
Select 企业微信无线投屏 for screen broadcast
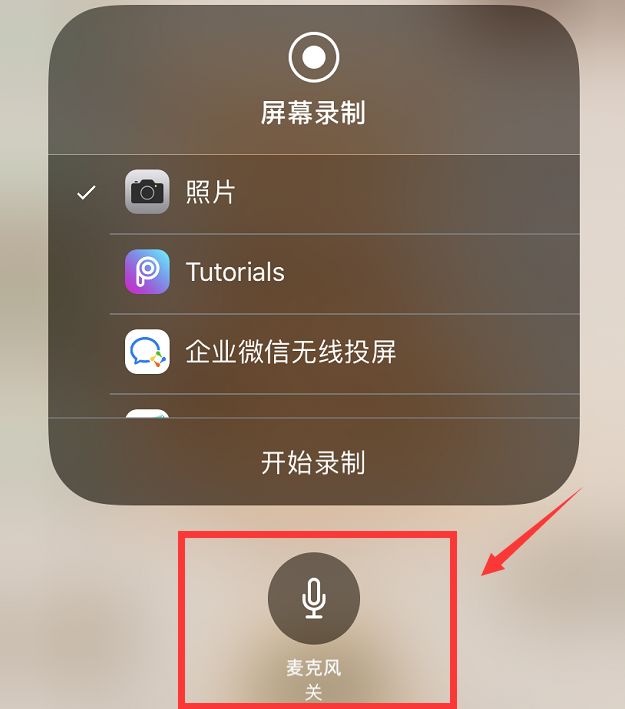point(290,352)
